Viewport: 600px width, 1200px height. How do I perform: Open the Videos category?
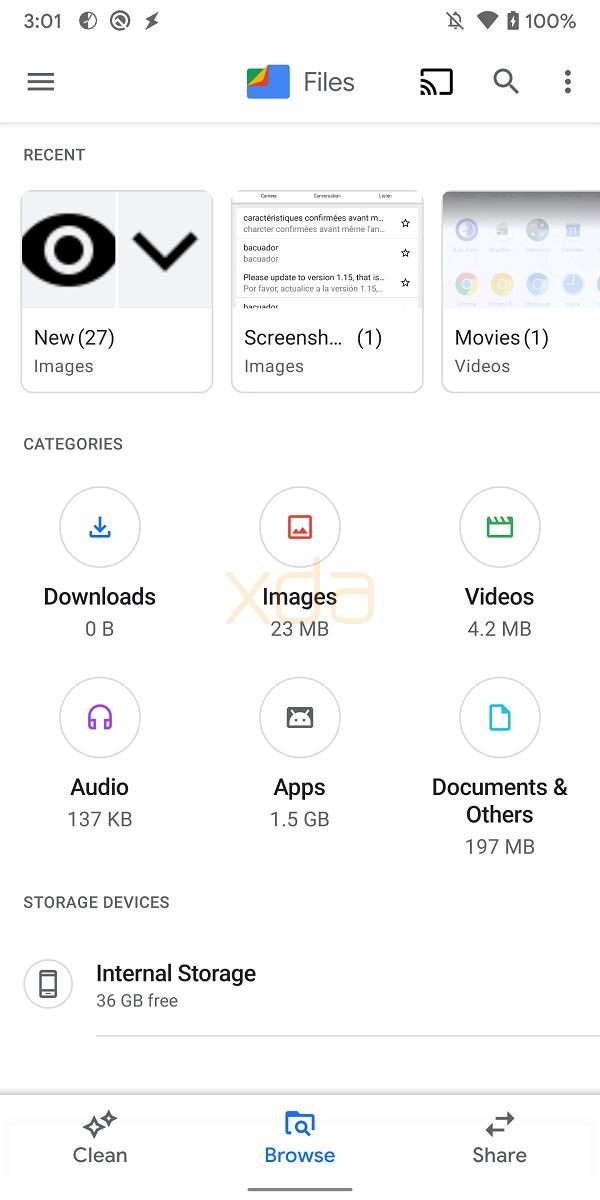click(x=500, y=563)
